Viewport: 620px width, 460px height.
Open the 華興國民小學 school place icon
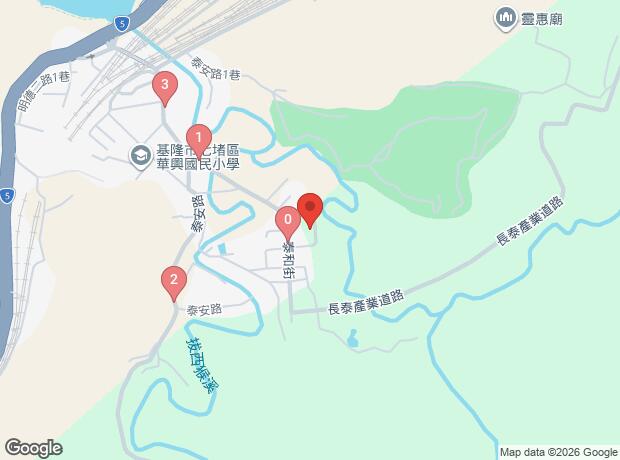[140, 156]
